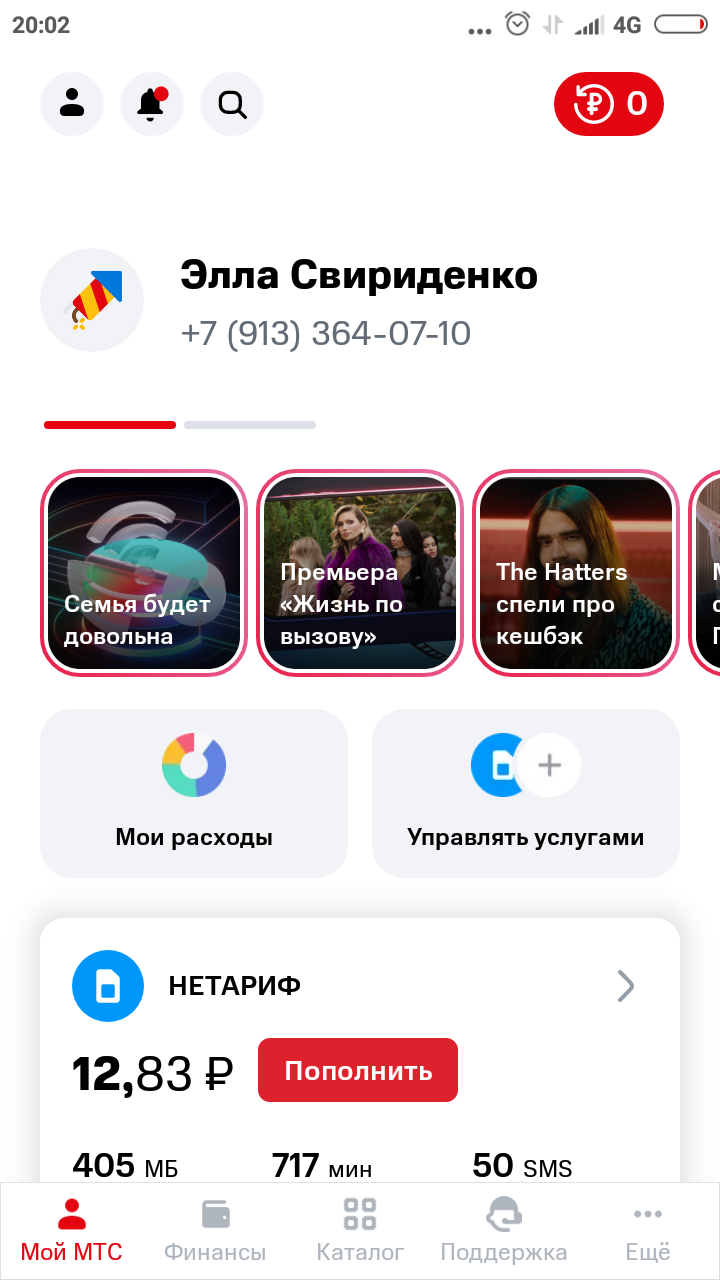The width and height of the screenshot is (720, 1280).
Task: Open the story 'Семья будет довольна'
Action: (144, 572)
